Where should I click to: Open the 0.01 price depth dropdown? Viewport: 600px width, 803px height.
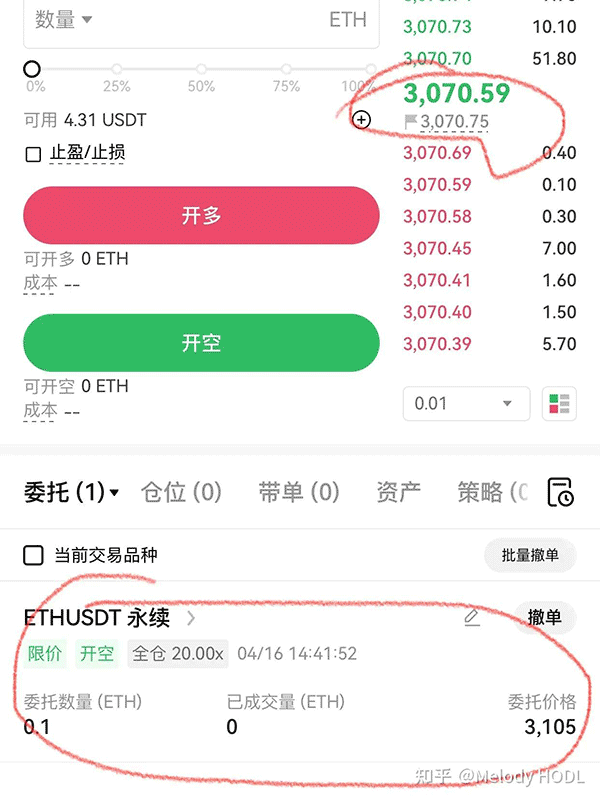[465, 404]
